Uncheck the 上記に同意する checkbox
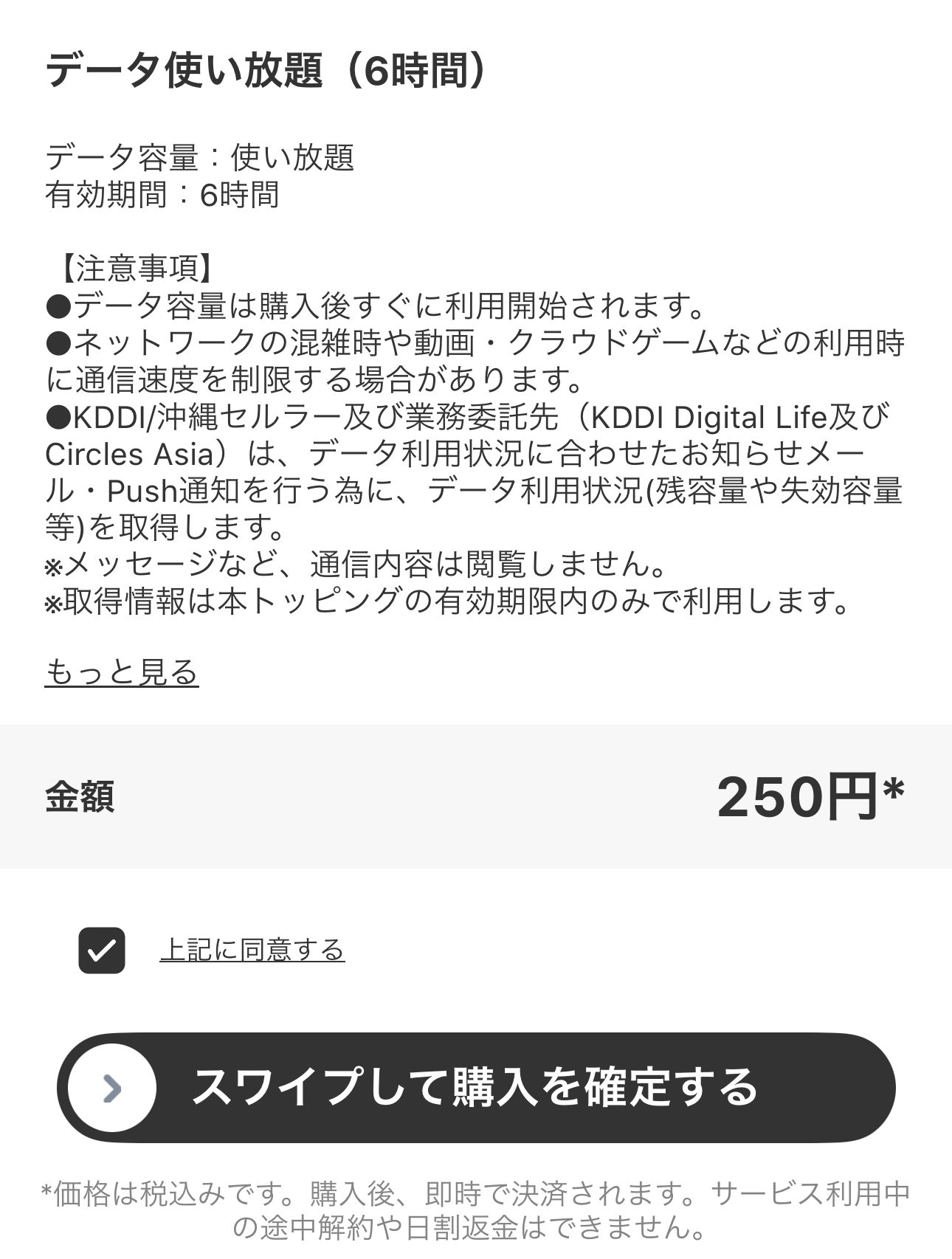This screenshot has height=1259, width=952. (102, 950)
